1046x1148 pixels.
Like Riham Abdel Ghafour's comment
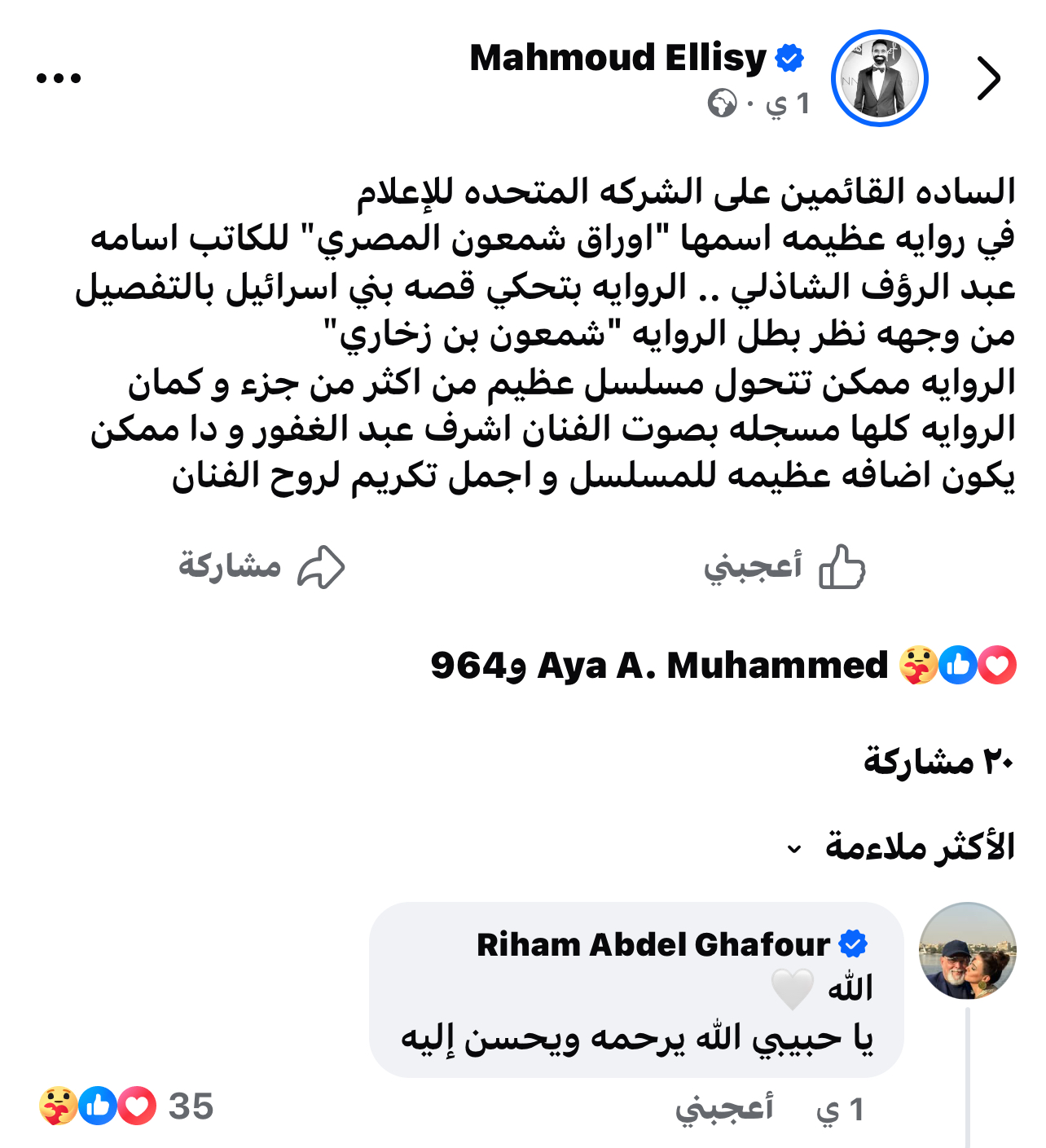click(x=724, y=1109)
